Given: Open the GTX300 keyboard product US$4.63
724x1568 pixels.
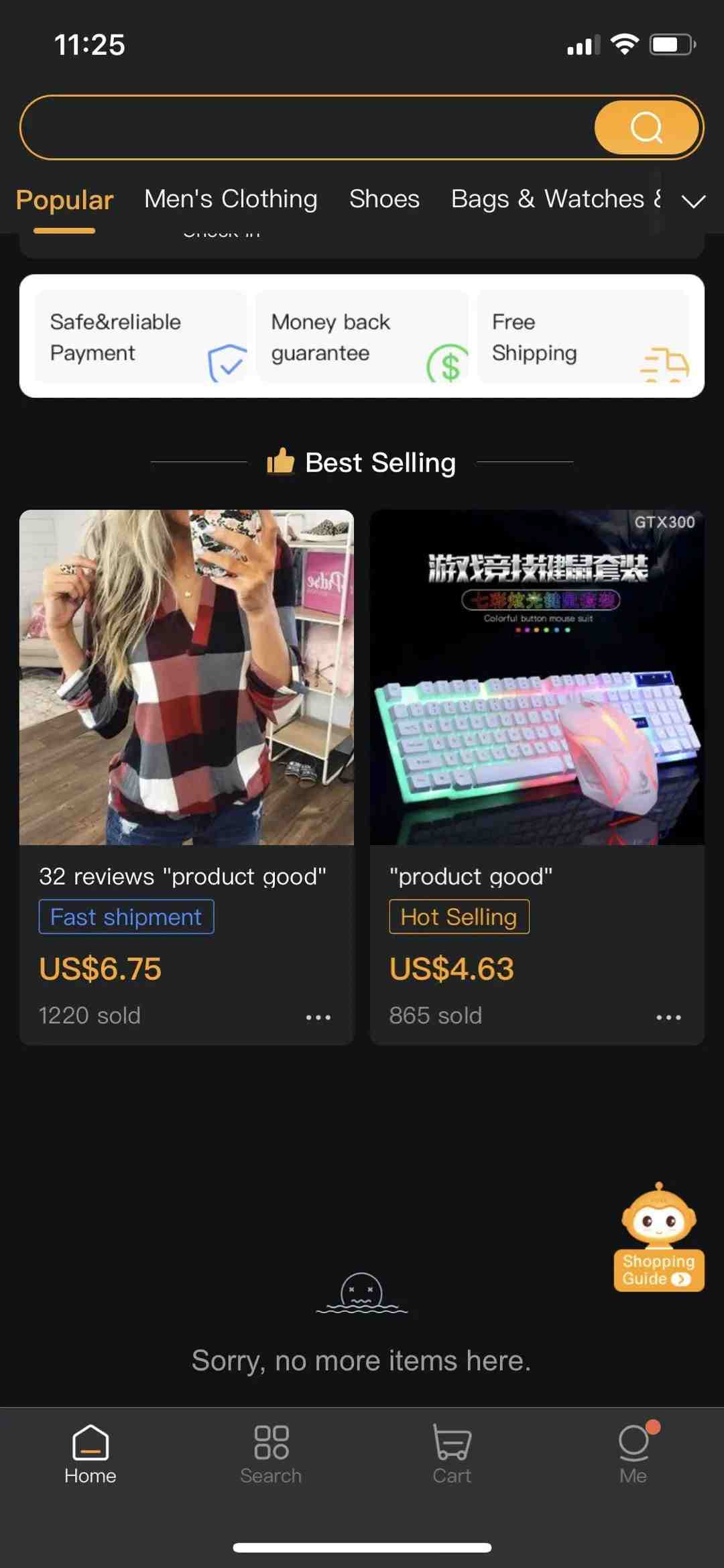Looking at the screenshot, I should [537, 677].
